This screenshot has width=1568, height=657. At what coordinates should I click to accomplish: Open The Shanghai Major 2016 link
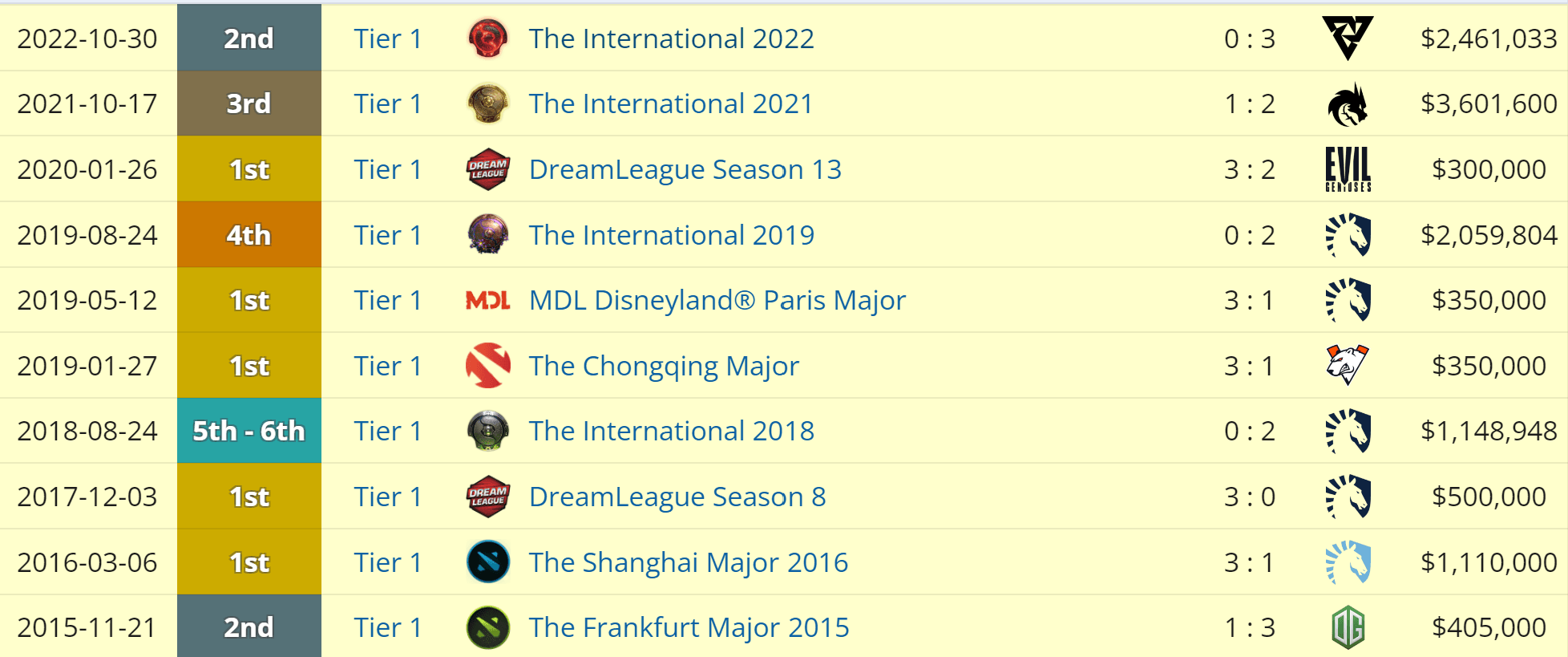click(x=688, y=563)
